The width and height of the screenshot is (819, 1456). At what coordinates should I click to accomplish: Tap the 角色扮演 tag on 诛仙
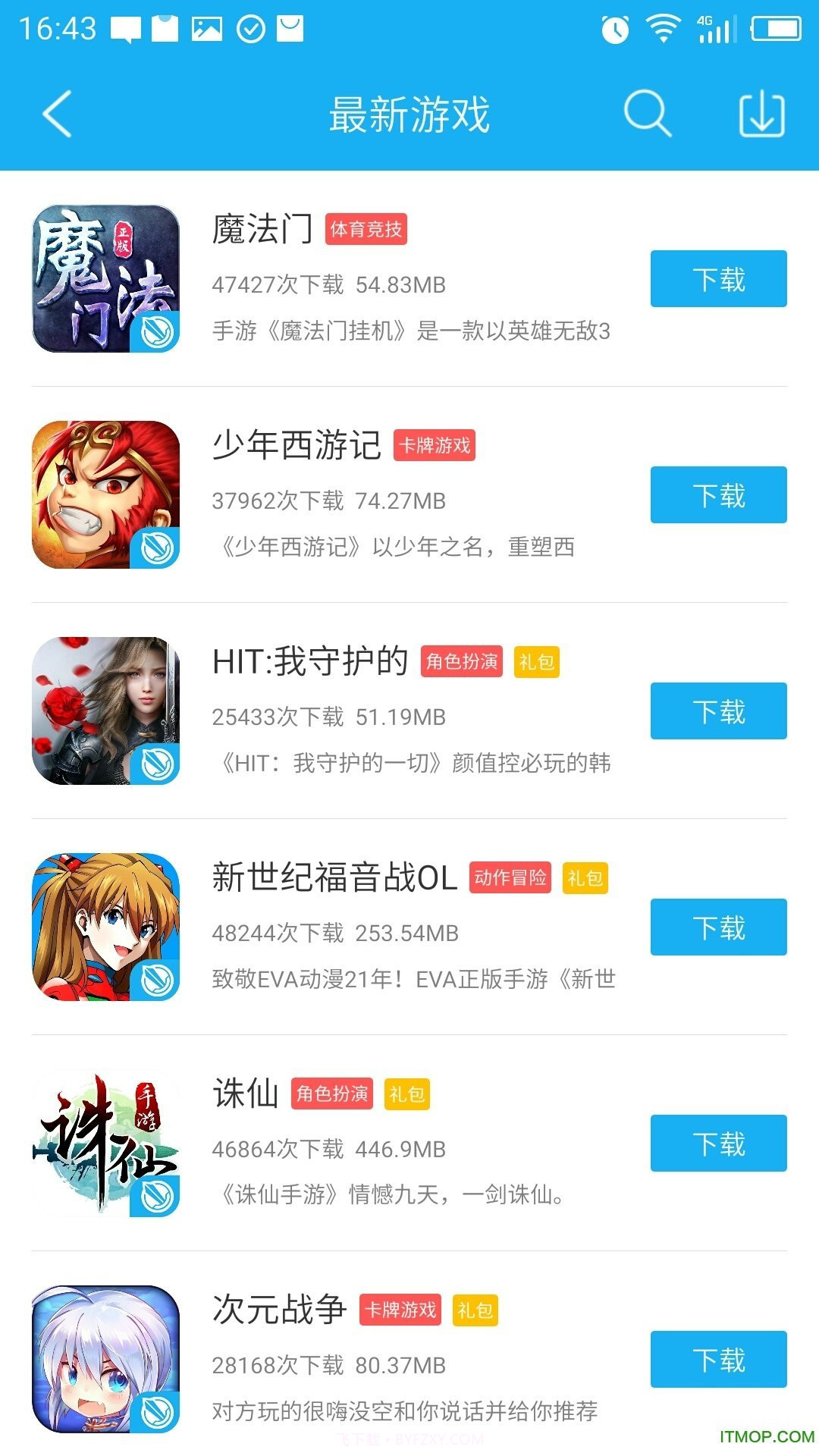[x=334, y=1094]
